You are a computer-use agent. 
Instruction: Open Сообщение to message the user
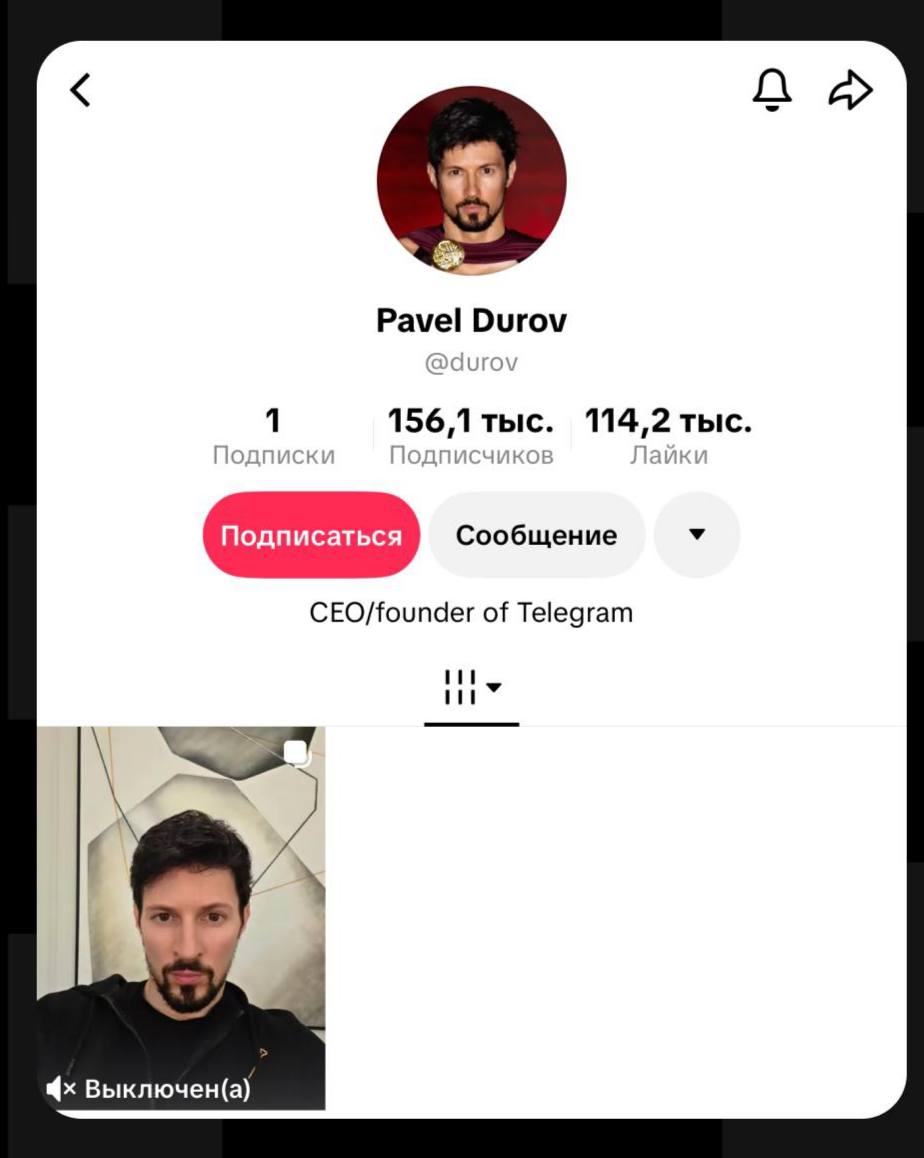(x=536, y=535)
